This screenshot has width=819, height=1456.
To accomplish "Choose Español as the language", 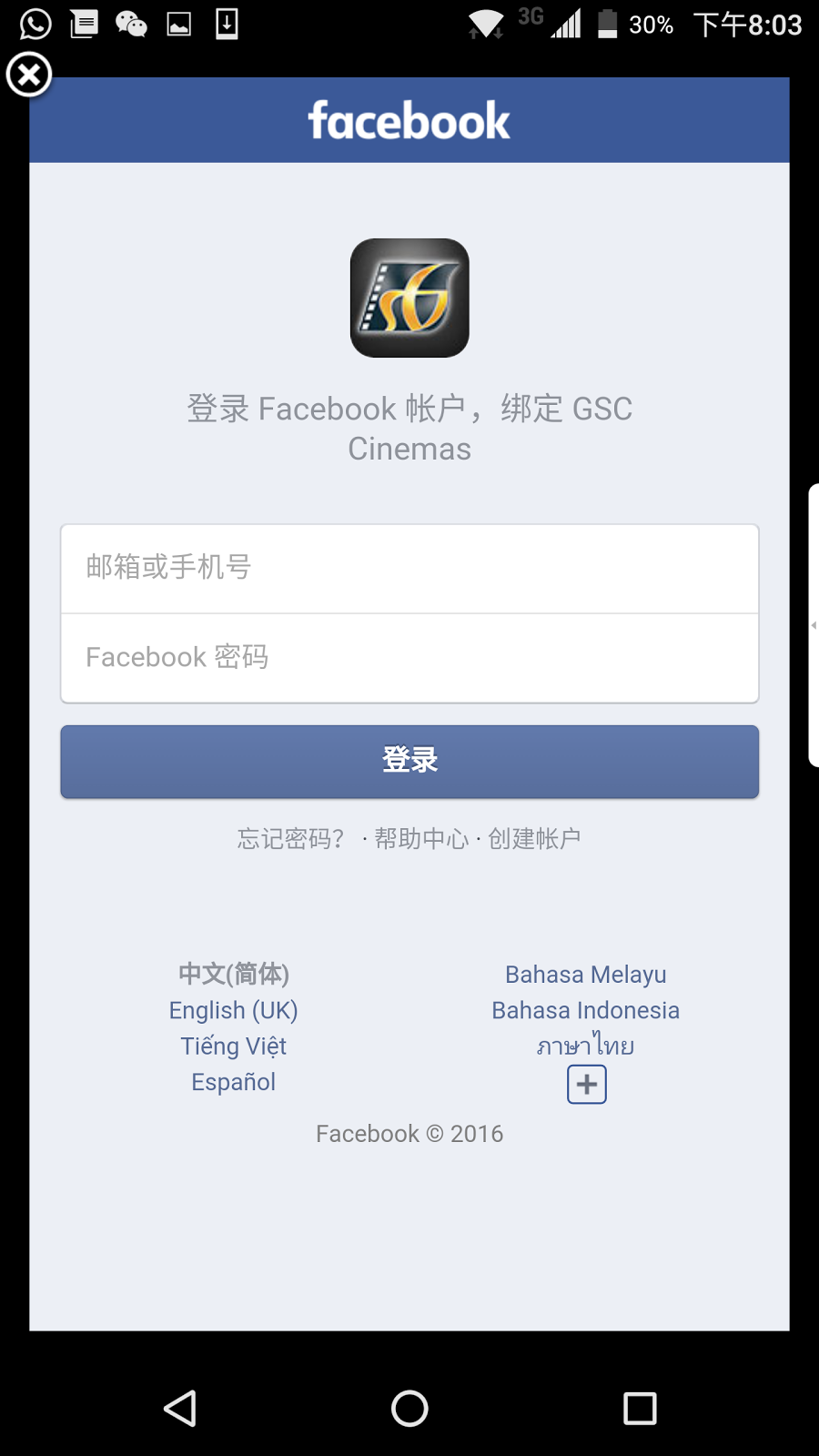I will click(x=234, y=1082).
